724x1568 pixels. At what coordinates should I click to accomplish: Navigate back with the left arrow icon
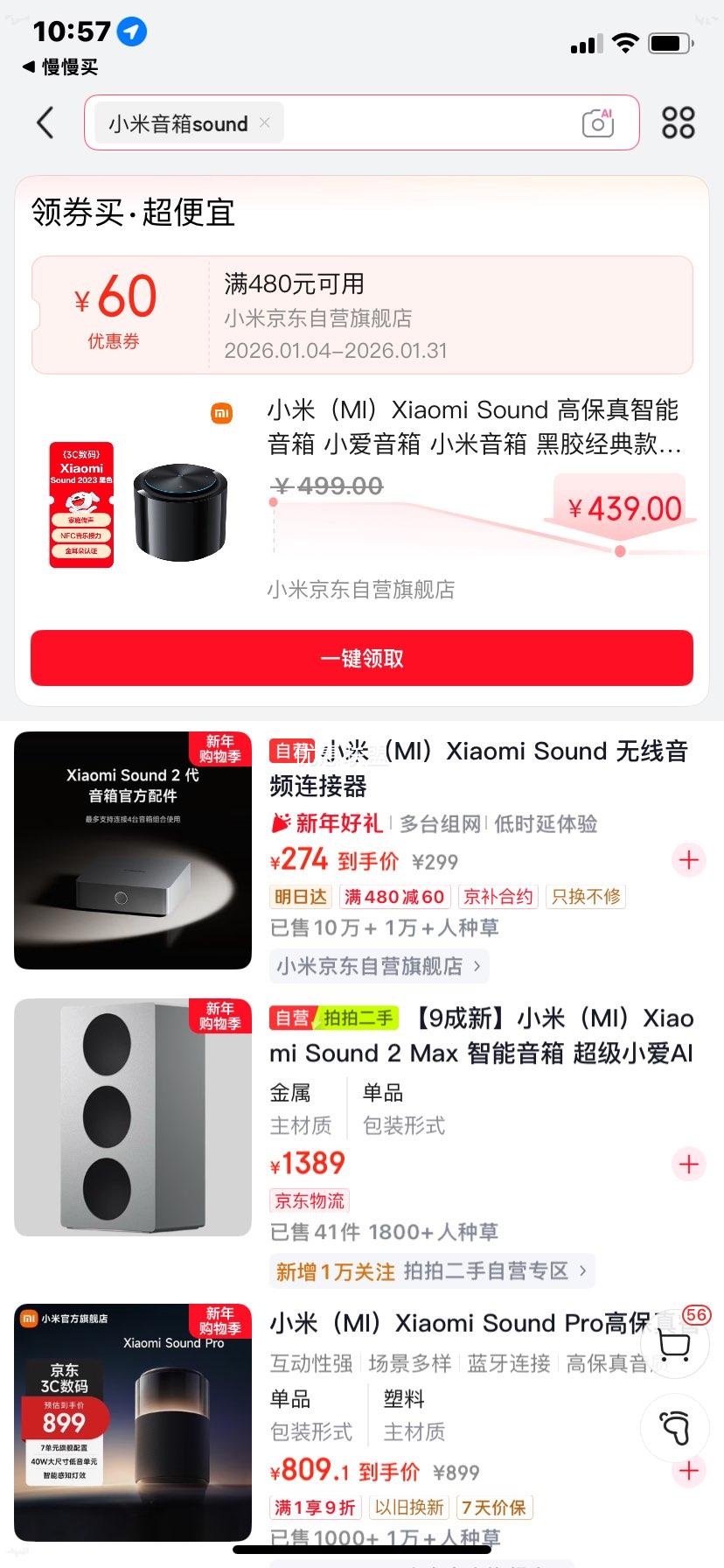45,122
